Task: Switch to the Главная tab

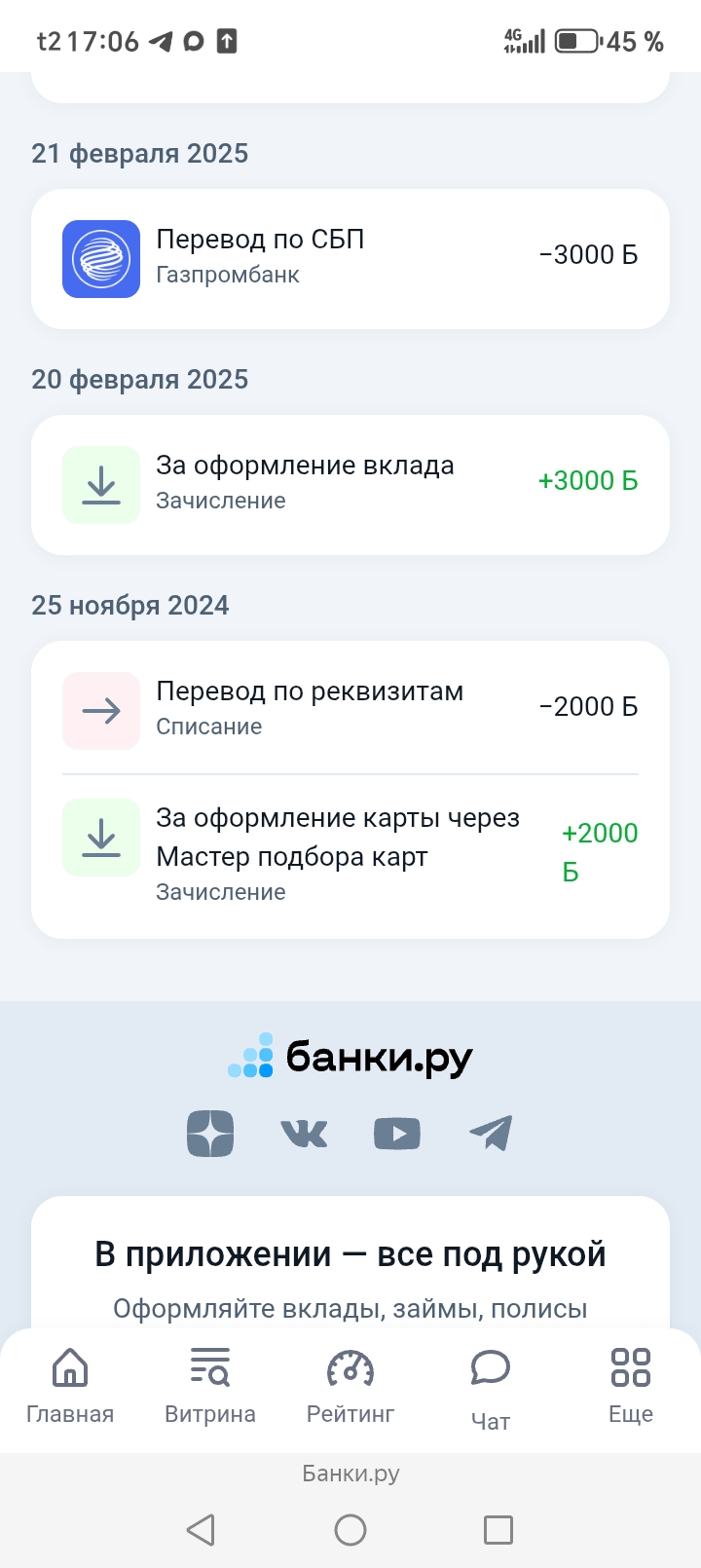Action: pos(70,1385)
